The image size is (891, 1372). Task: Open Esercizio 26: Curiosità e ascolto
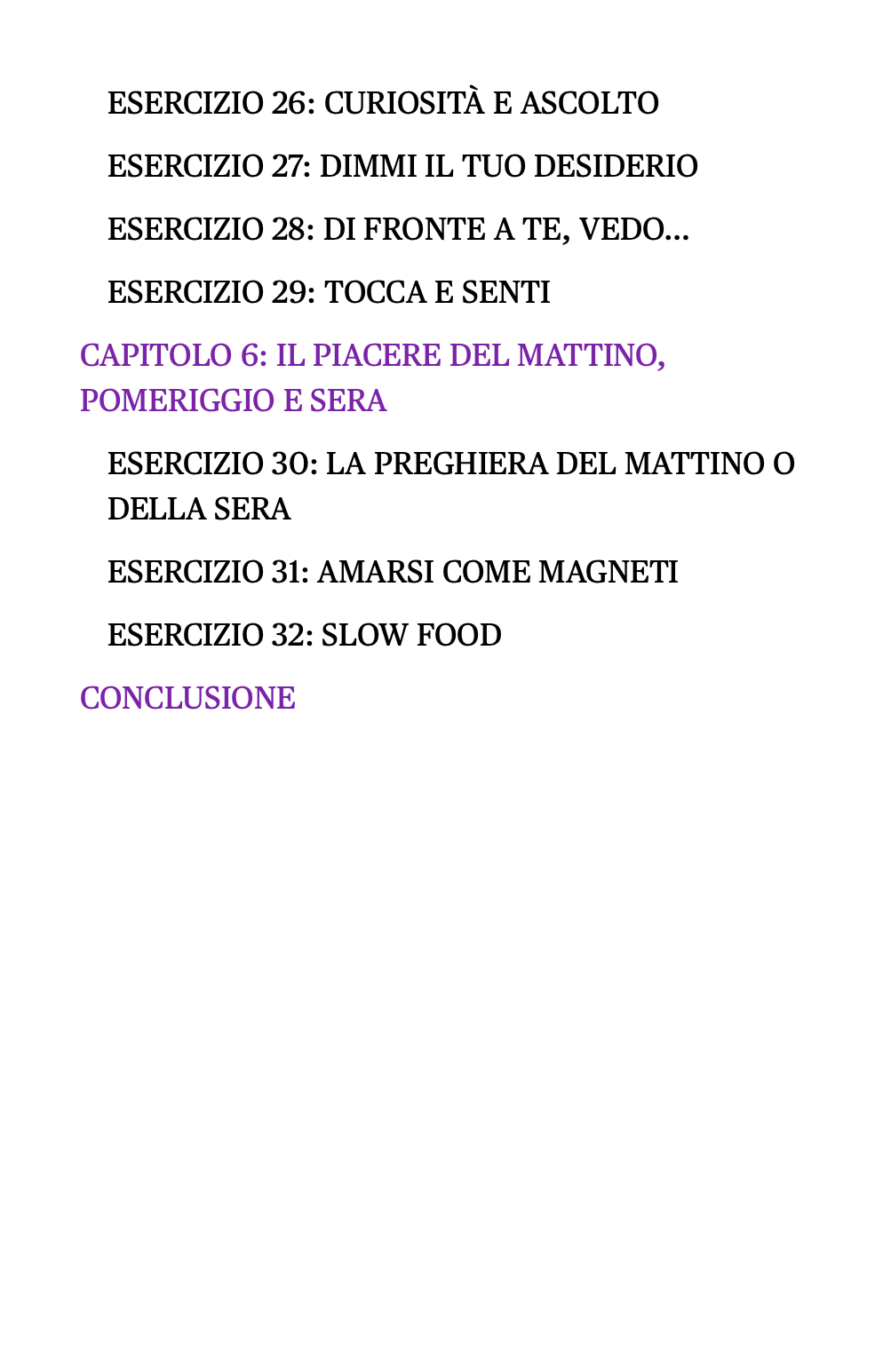[383, 103]
